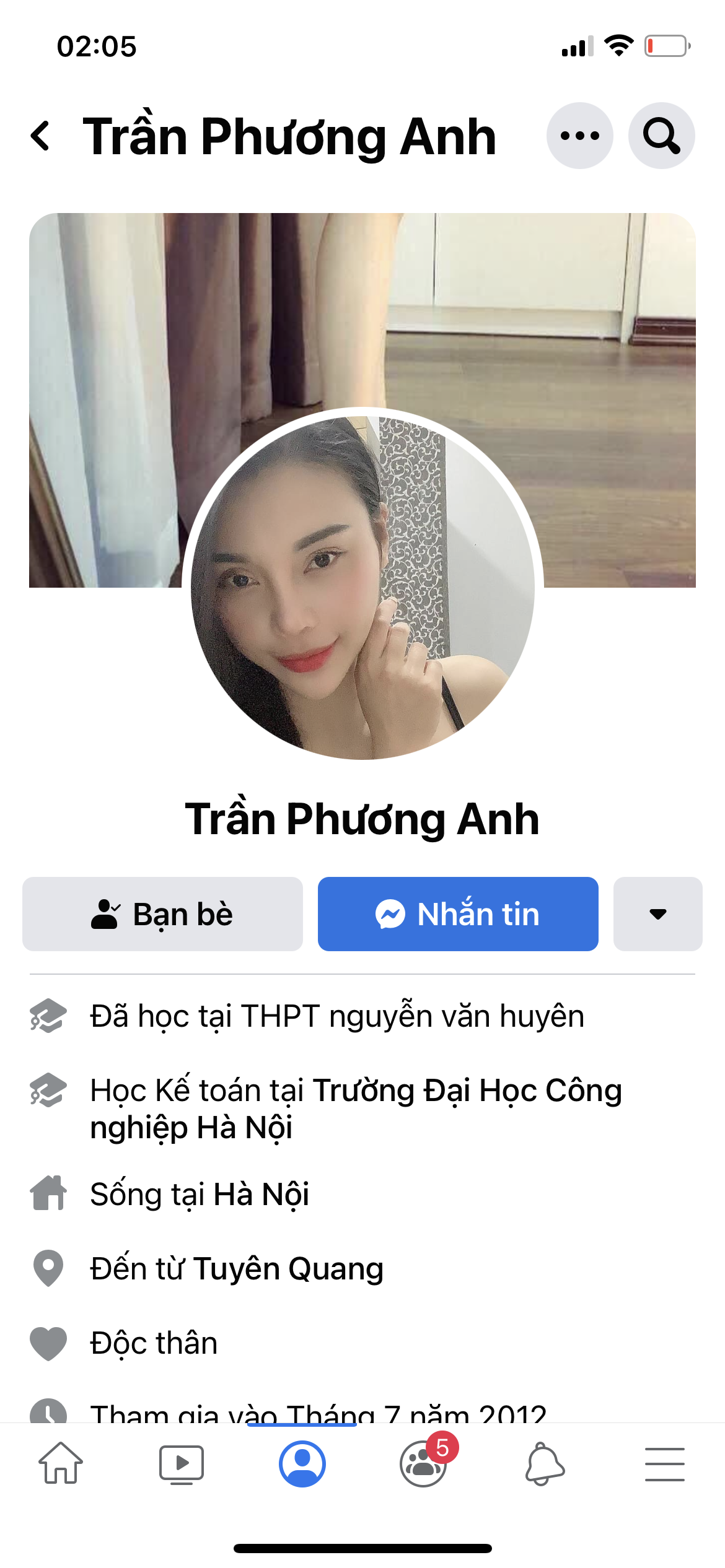Open the hamburger menu tab
This screenshot has width=725, height=1568.
coord(664,1464)
